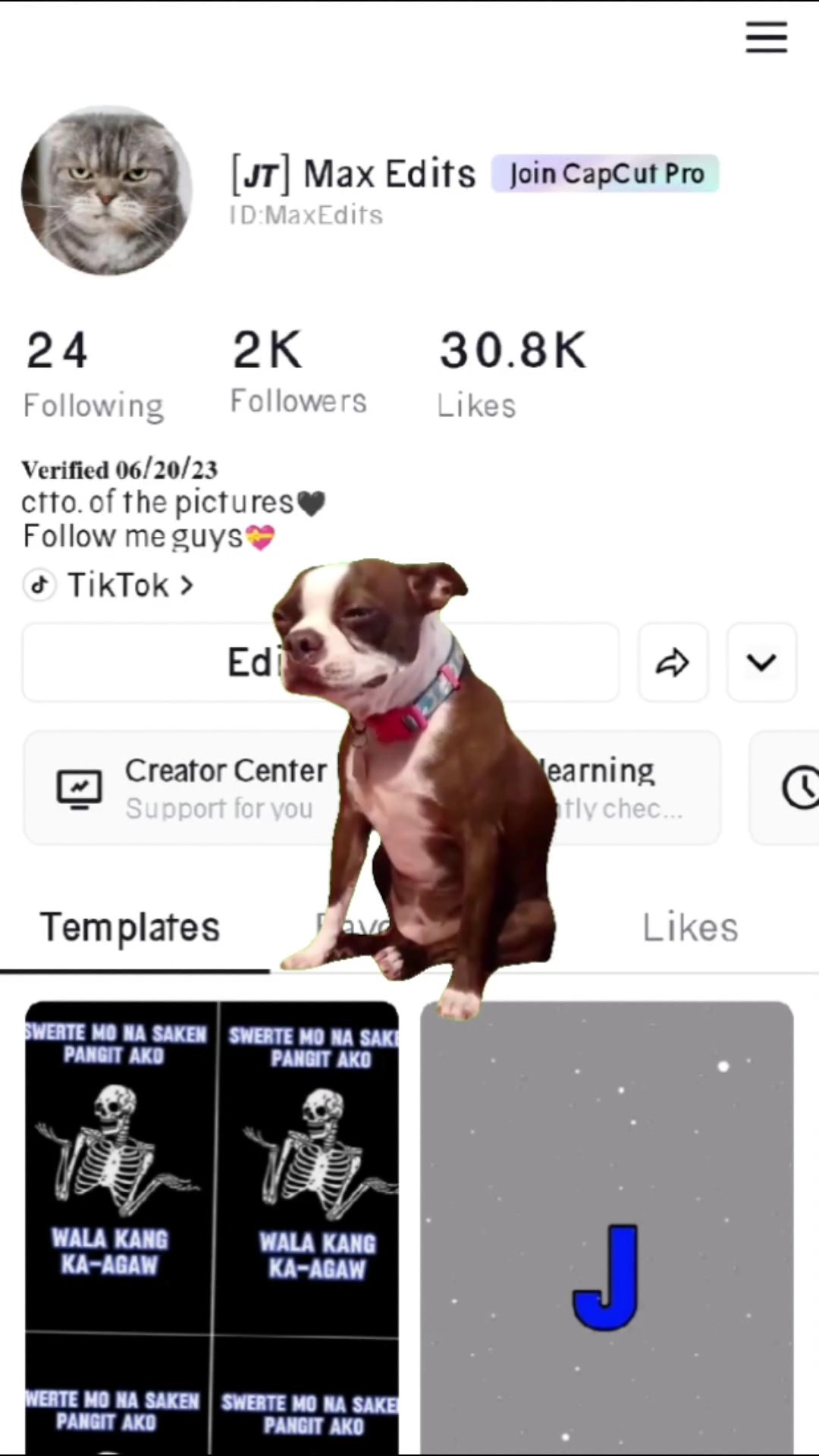The image size is (819, 1456).
Task: Open the hamburger menu
Action: point(766,37)
